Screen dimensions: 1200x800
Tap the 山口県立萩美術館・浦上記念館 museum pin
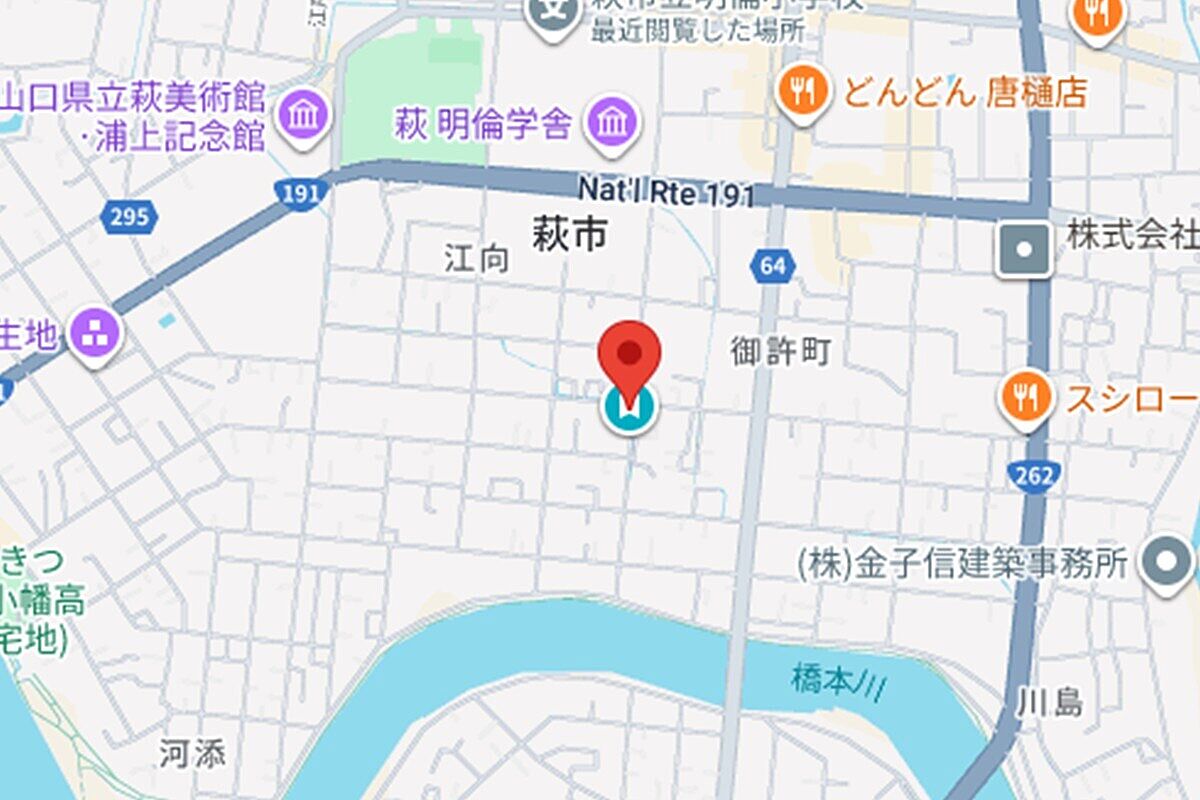click(304, 113)
